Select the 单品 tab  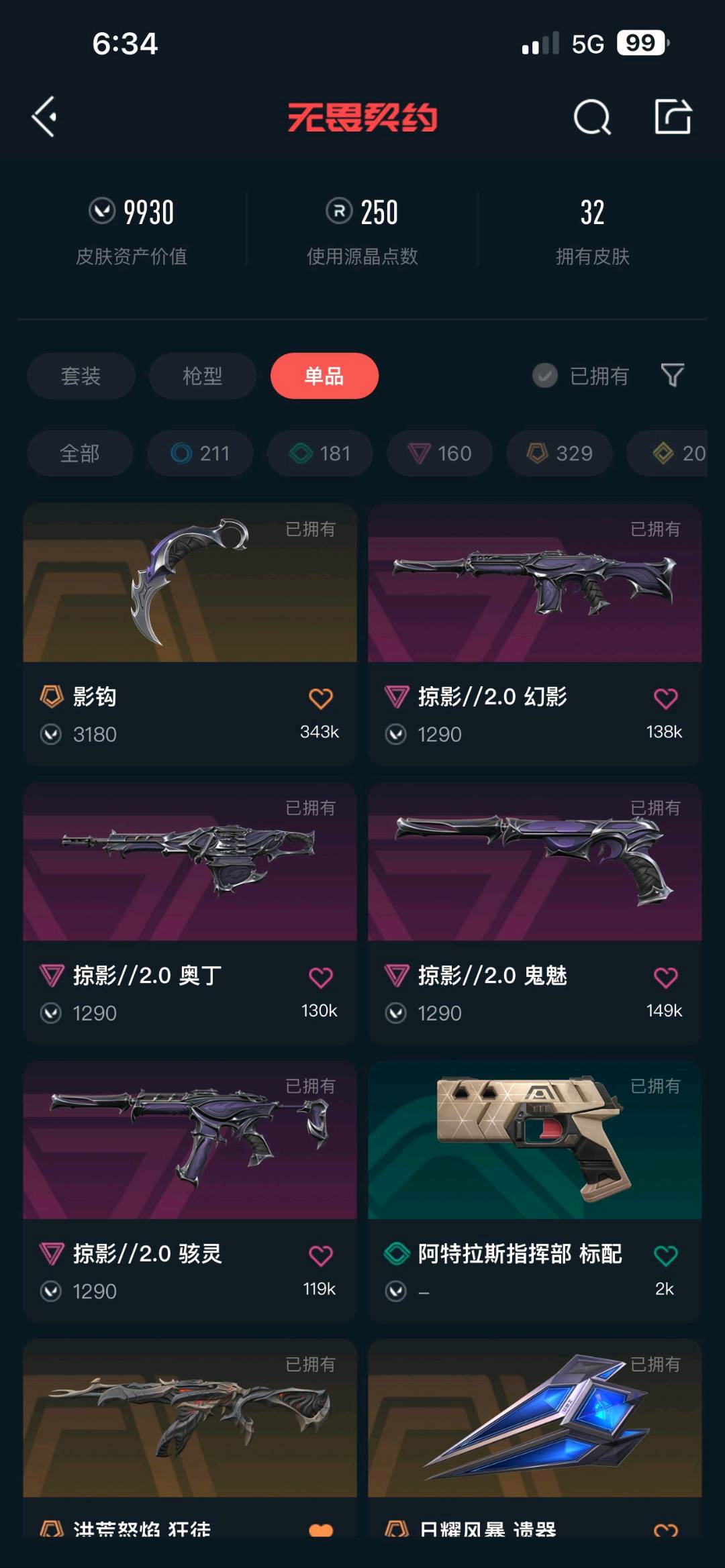[324, 376]
